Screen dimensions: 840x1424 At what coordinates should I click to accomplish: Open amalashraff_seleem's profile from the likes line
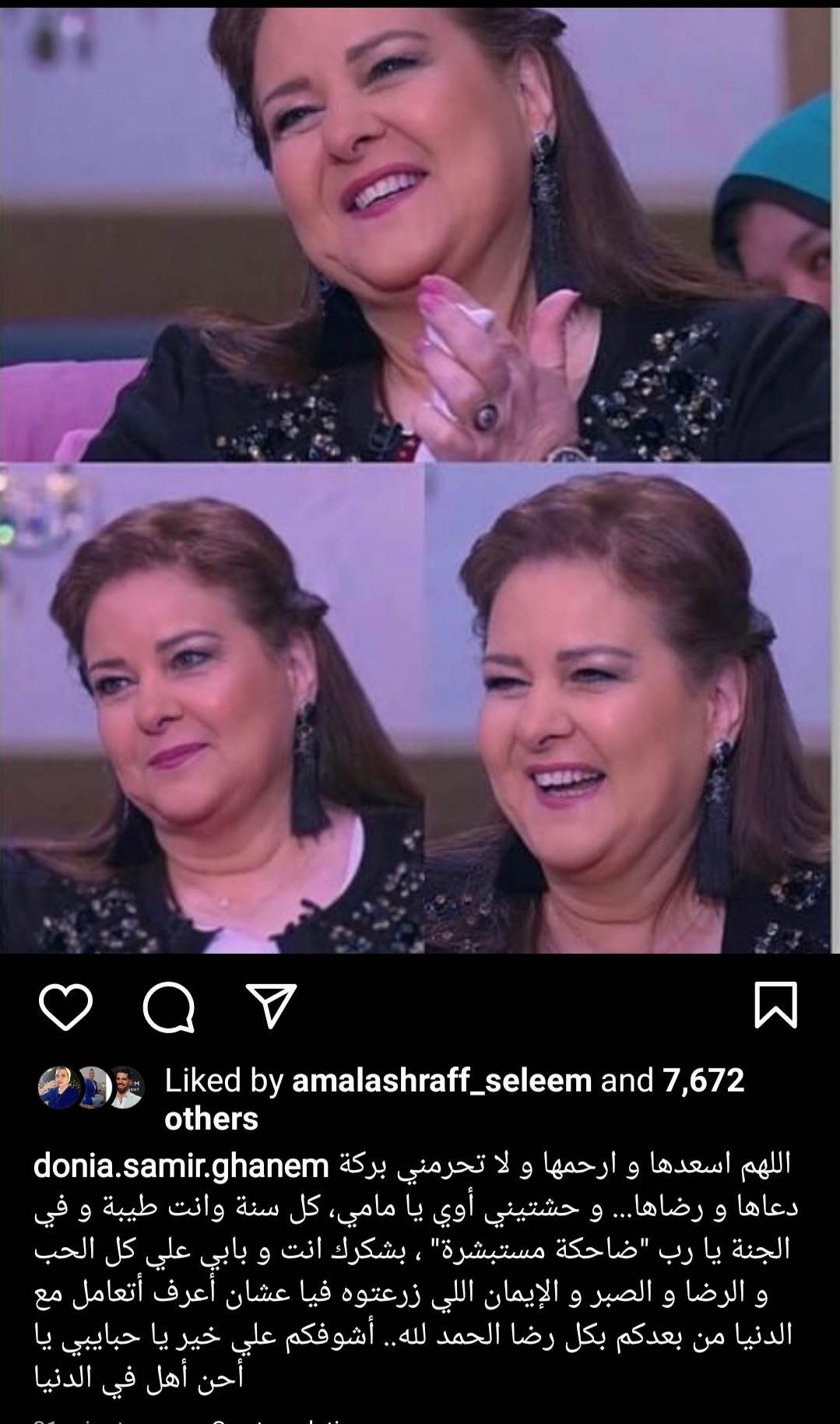click(x=441, y=1080)
